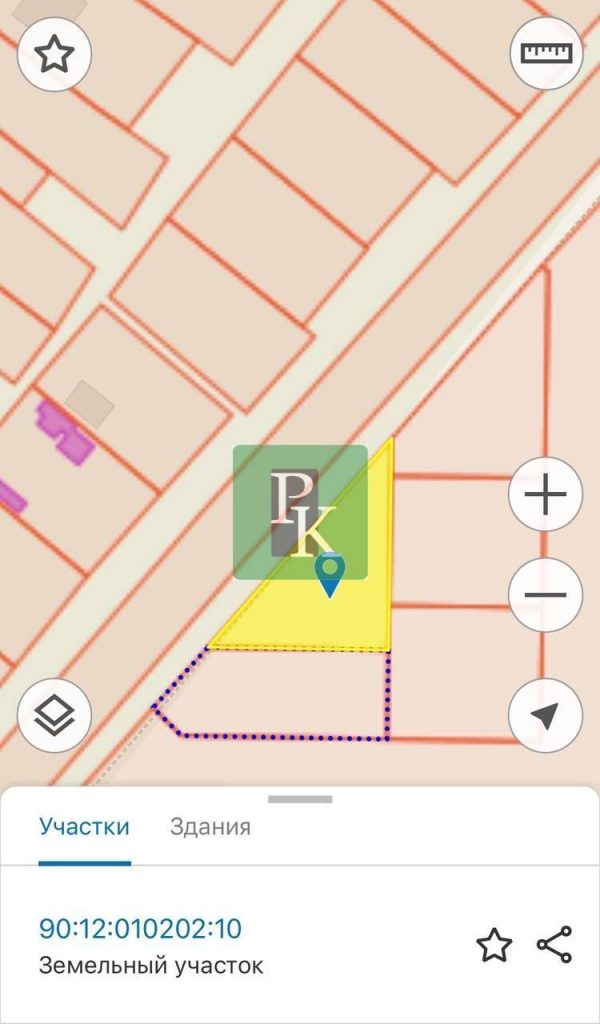Share parcel 90:12:010202:10
This screenshot has width=600, height=1024.
(x=554, y=945)
